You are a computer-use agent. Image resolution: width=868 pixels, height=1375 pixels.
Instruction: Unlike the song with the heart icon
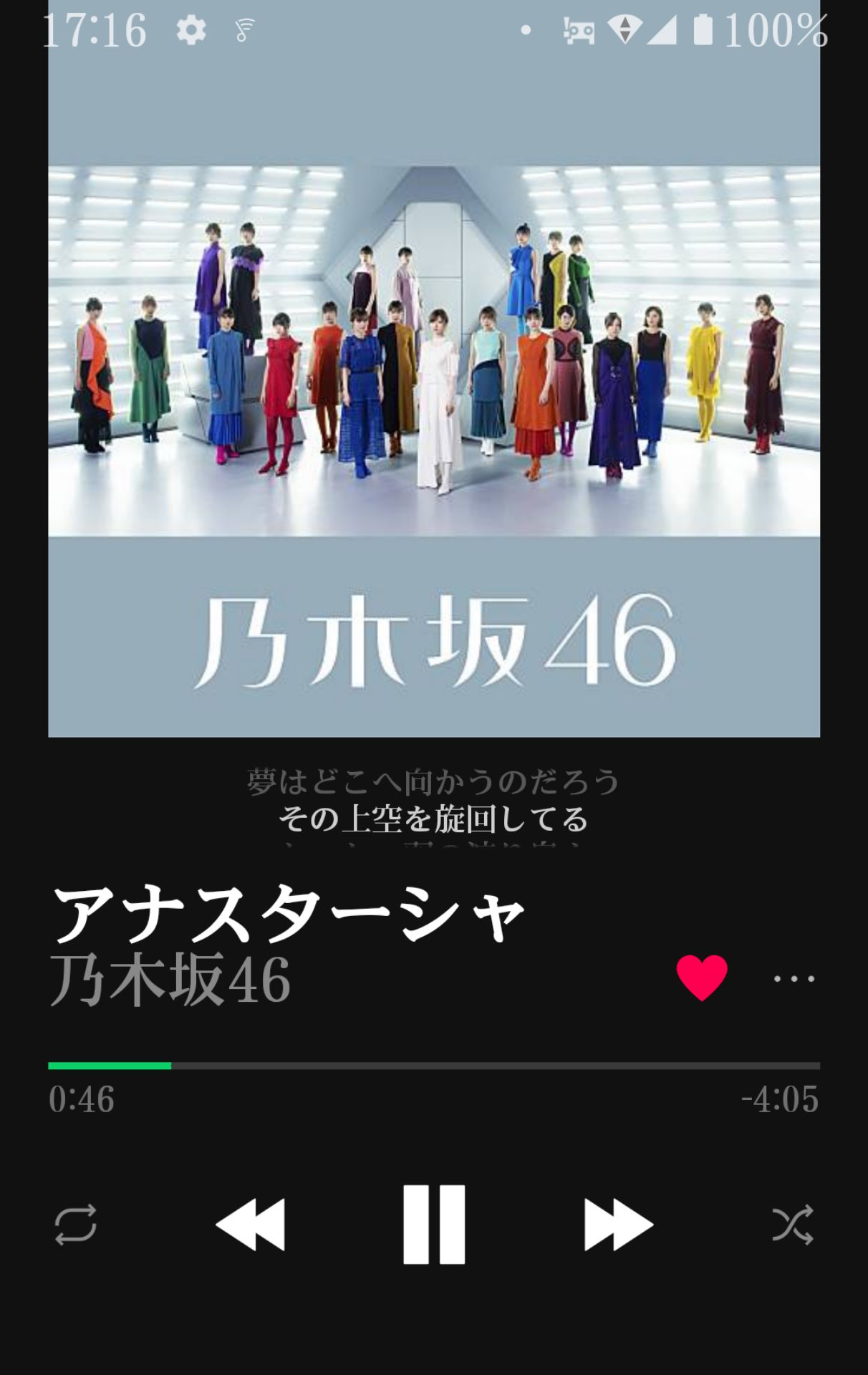[702, 978]
